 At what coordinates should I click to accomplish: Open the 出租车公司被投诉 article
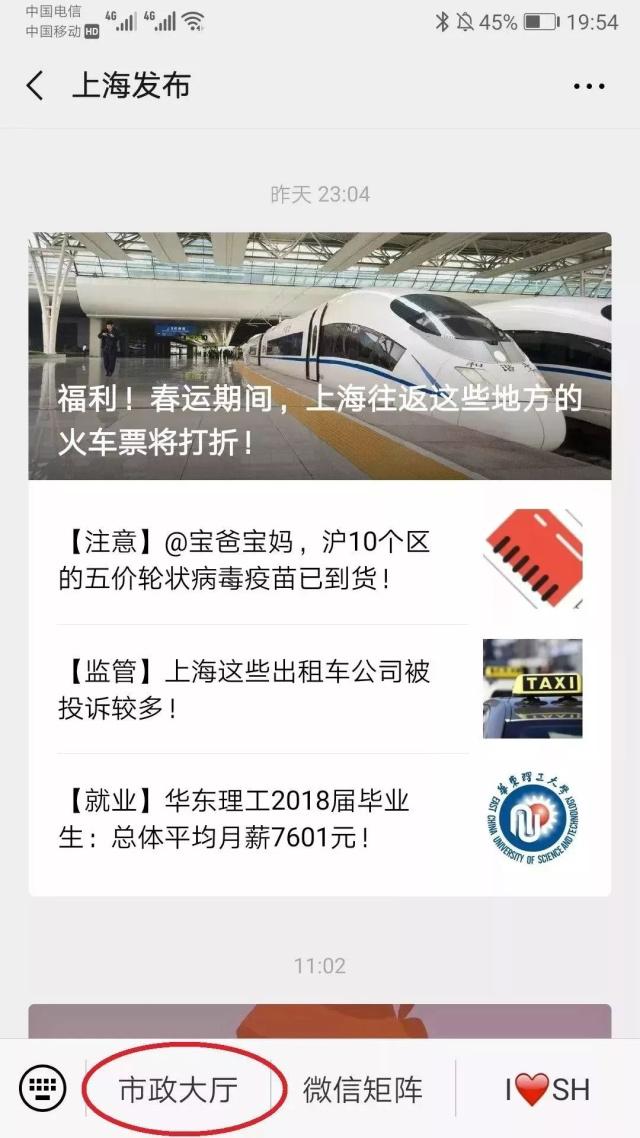[x=262, y=689]
